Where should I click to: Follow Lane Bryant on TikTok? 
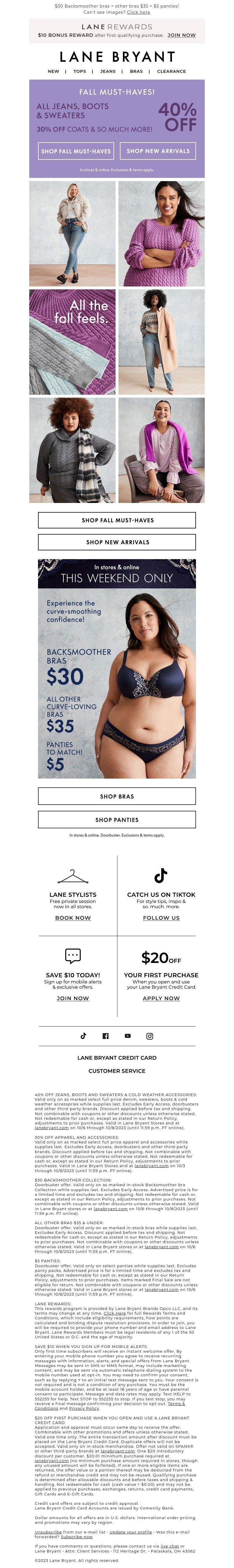tap(161, 917)
